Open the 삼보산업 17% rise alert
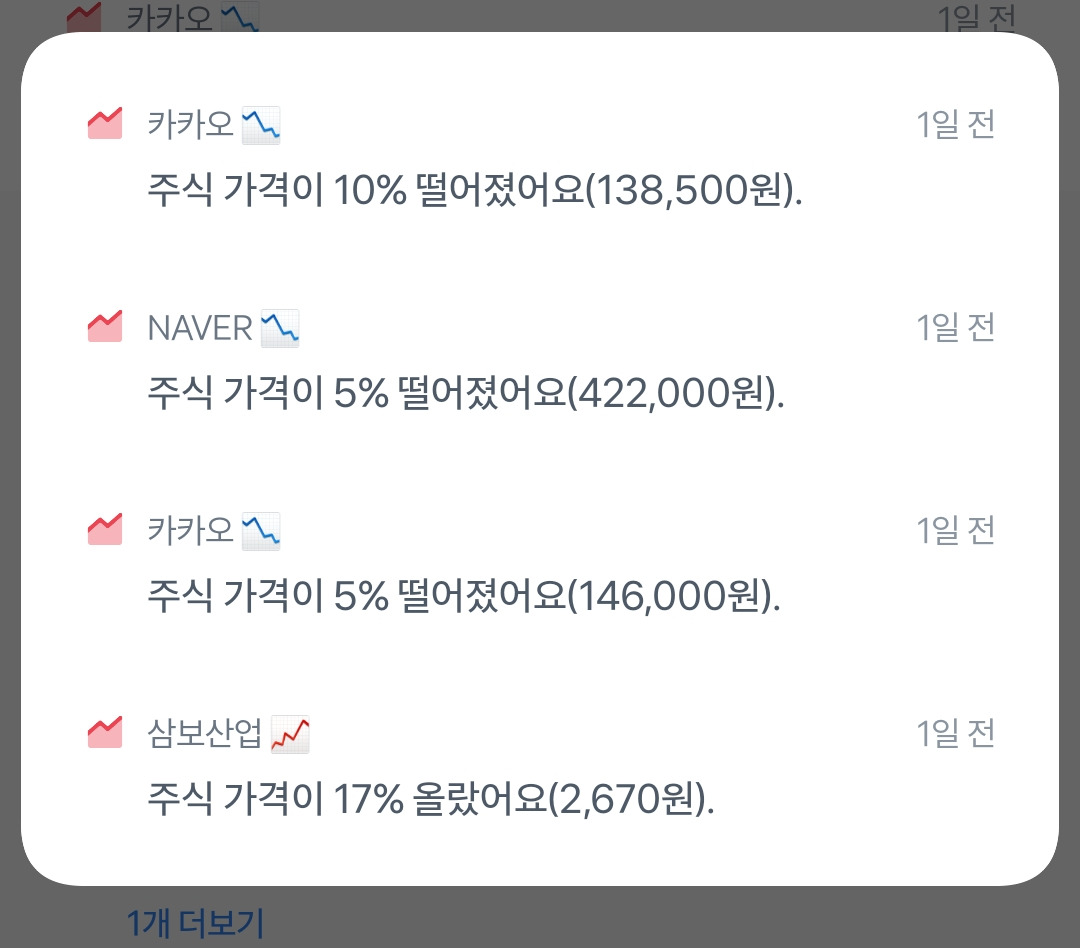Image resolution: width=1080 pixels, height=948 pixels. (431, 798)
